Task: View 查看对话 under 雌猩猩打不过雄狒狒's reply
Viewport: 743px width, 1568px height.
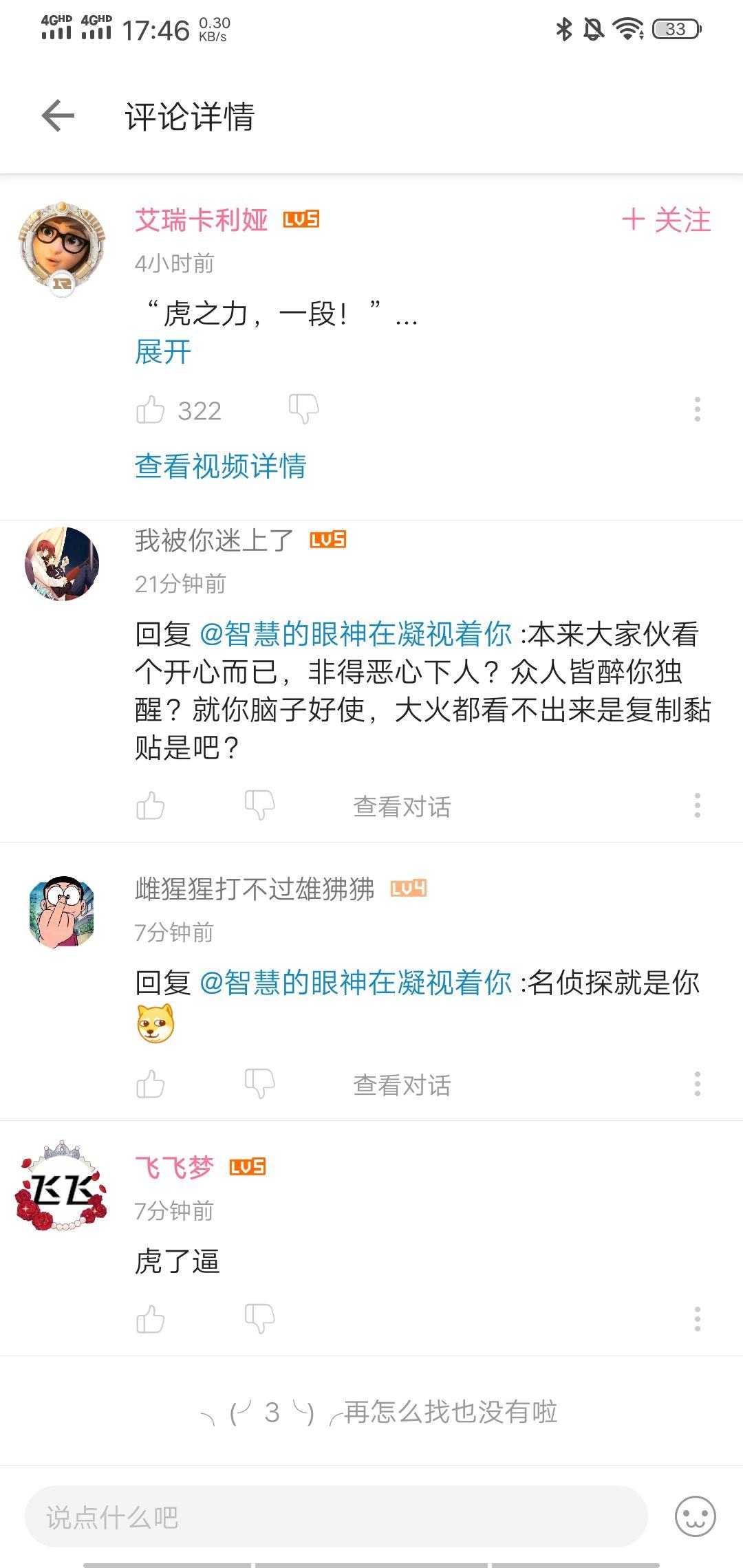Action: 402,1085
